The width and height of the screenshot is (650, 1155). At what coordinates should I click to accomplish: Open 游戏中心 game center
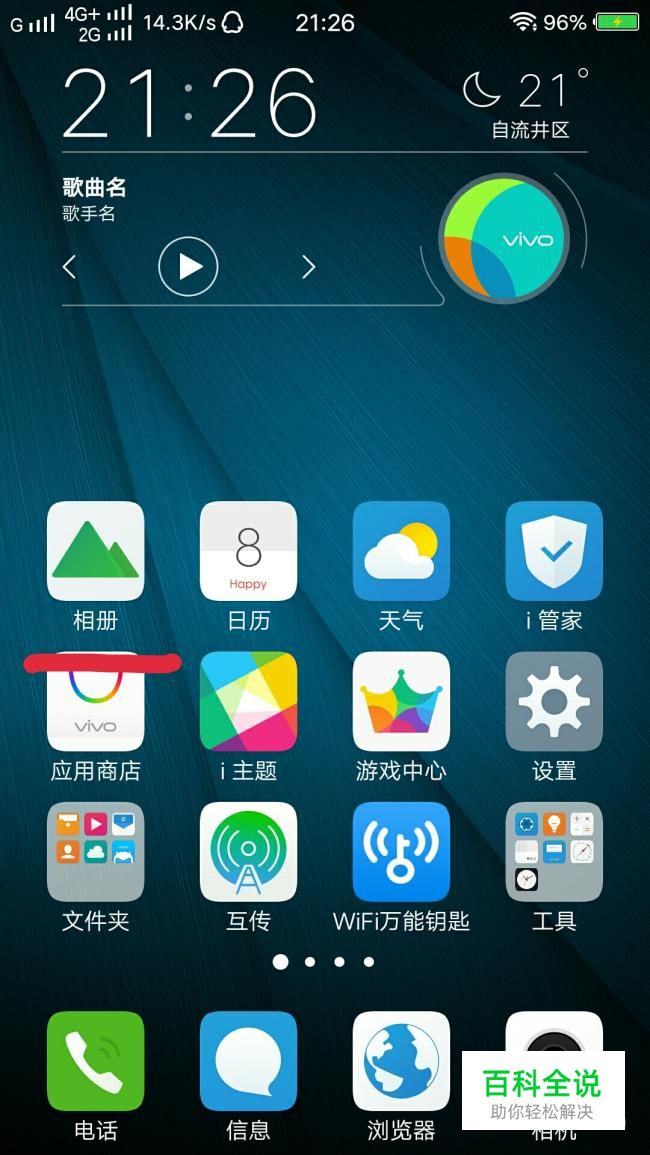click(401, 702)
